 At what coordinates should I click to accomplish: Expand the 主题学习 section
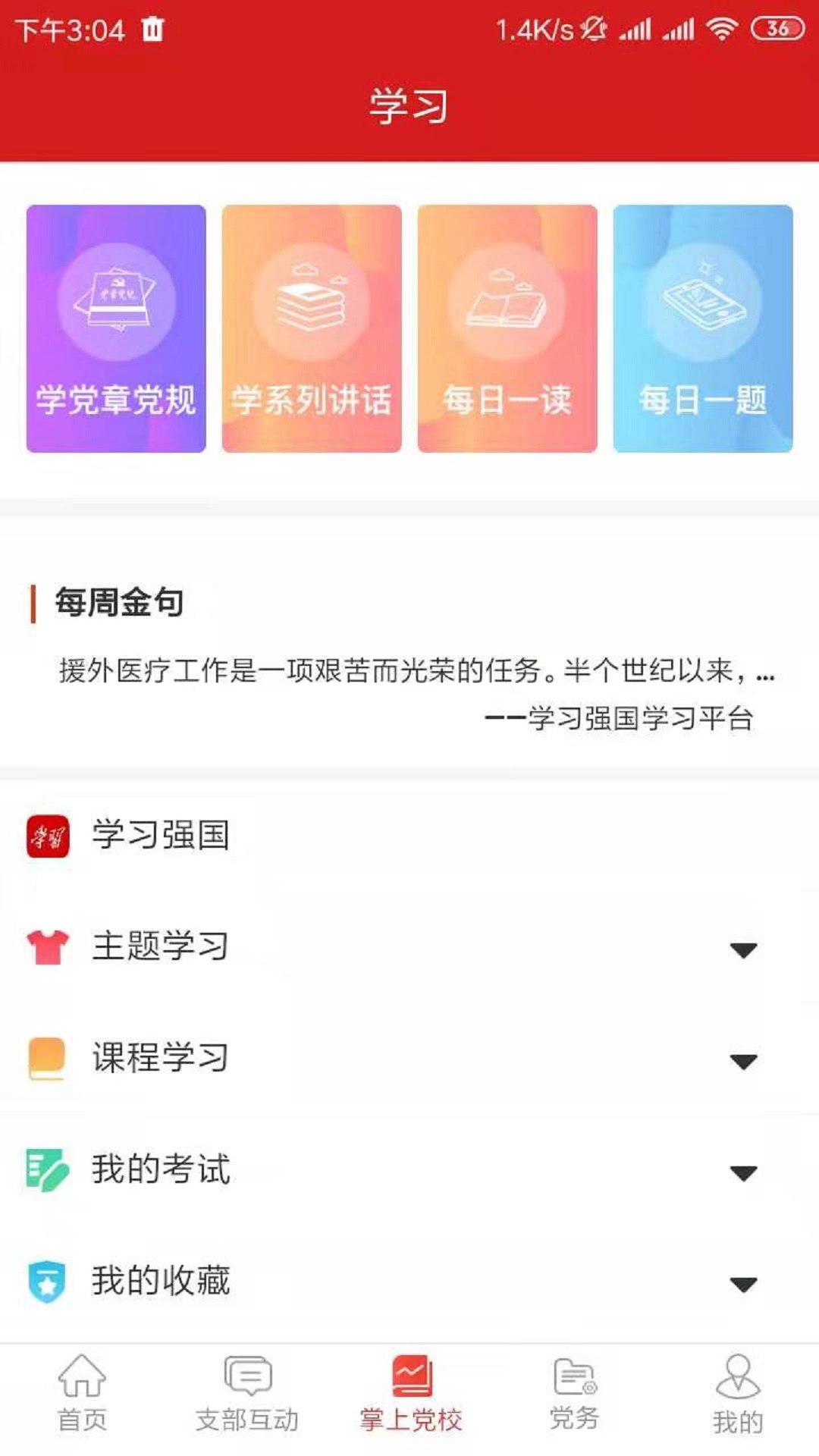pos(409,947)
